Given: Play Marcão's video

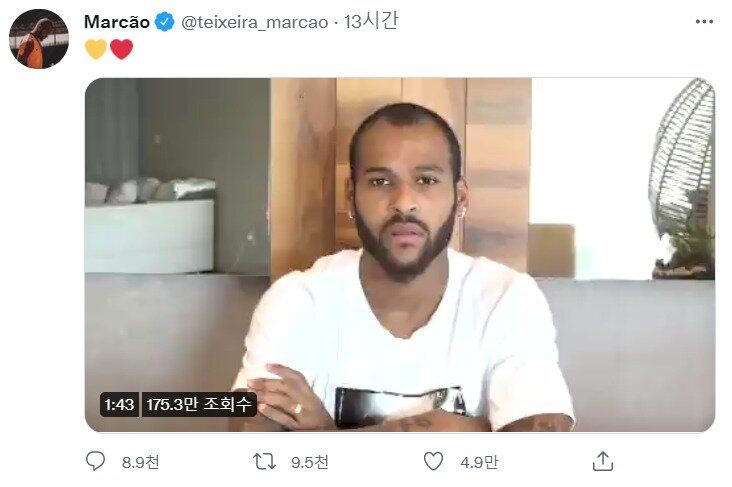Looking at the screenshot, I should (x=399, y=255).
